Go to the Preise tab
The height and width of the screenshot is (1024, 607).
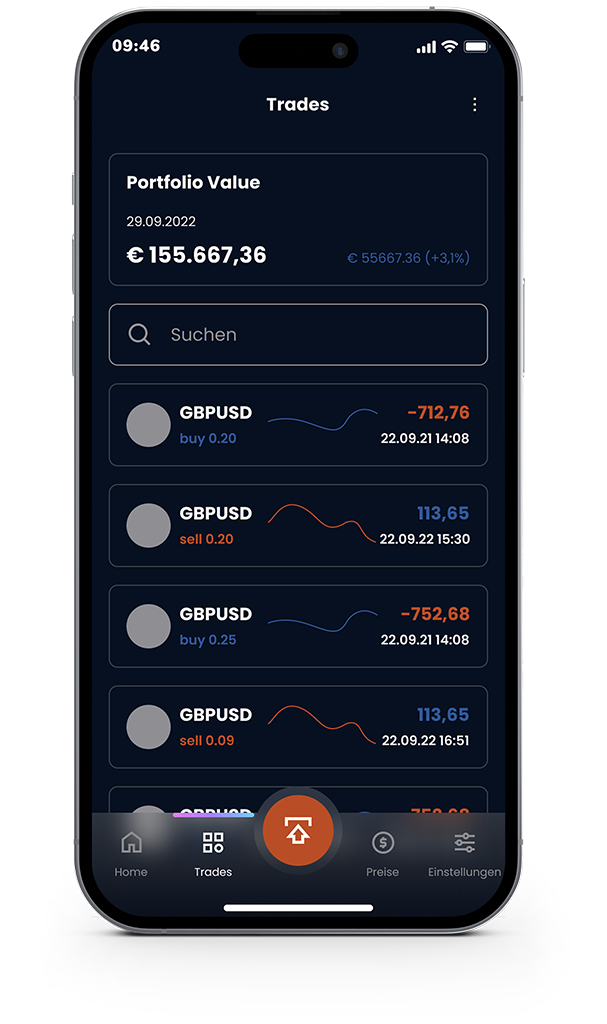(382, 853)
